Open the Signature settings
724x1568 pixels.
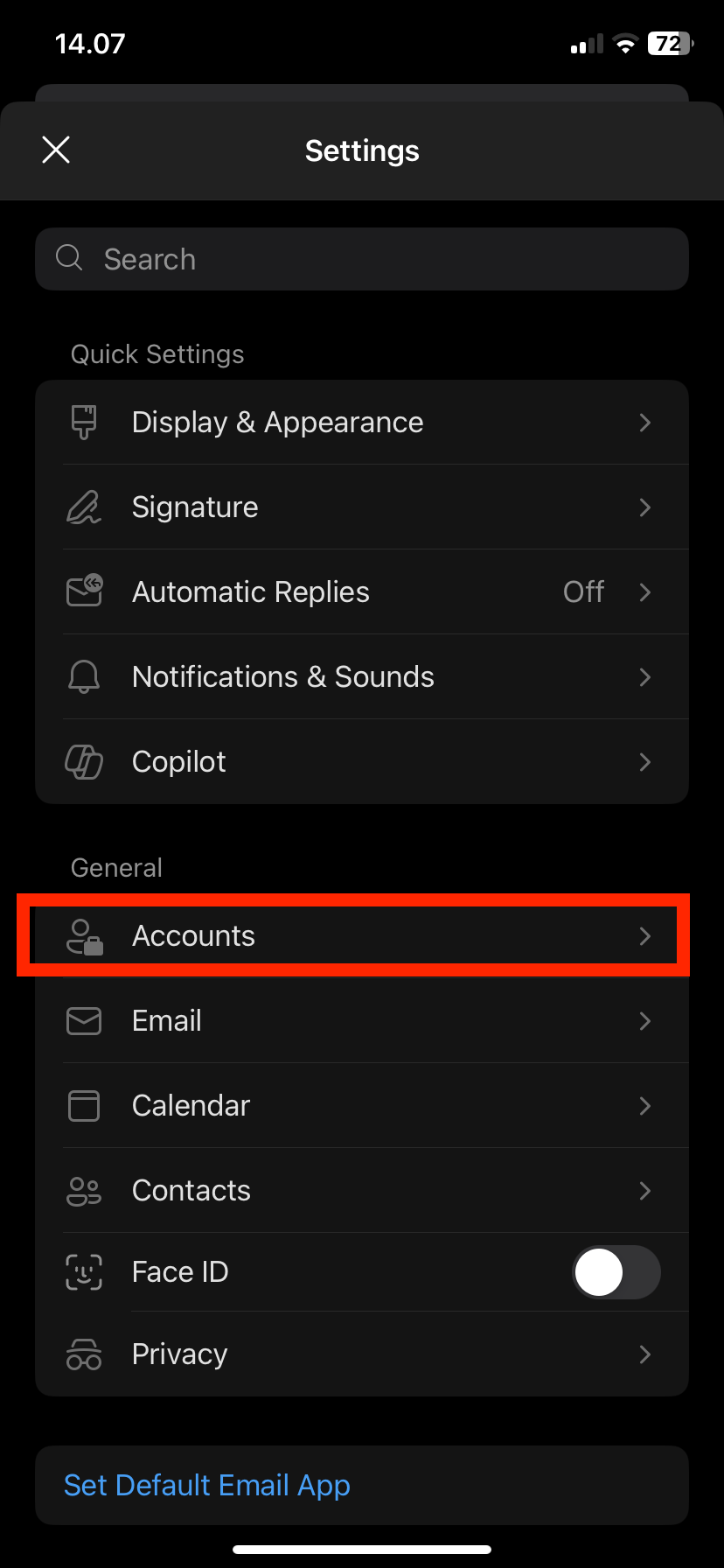click(362, 507)
